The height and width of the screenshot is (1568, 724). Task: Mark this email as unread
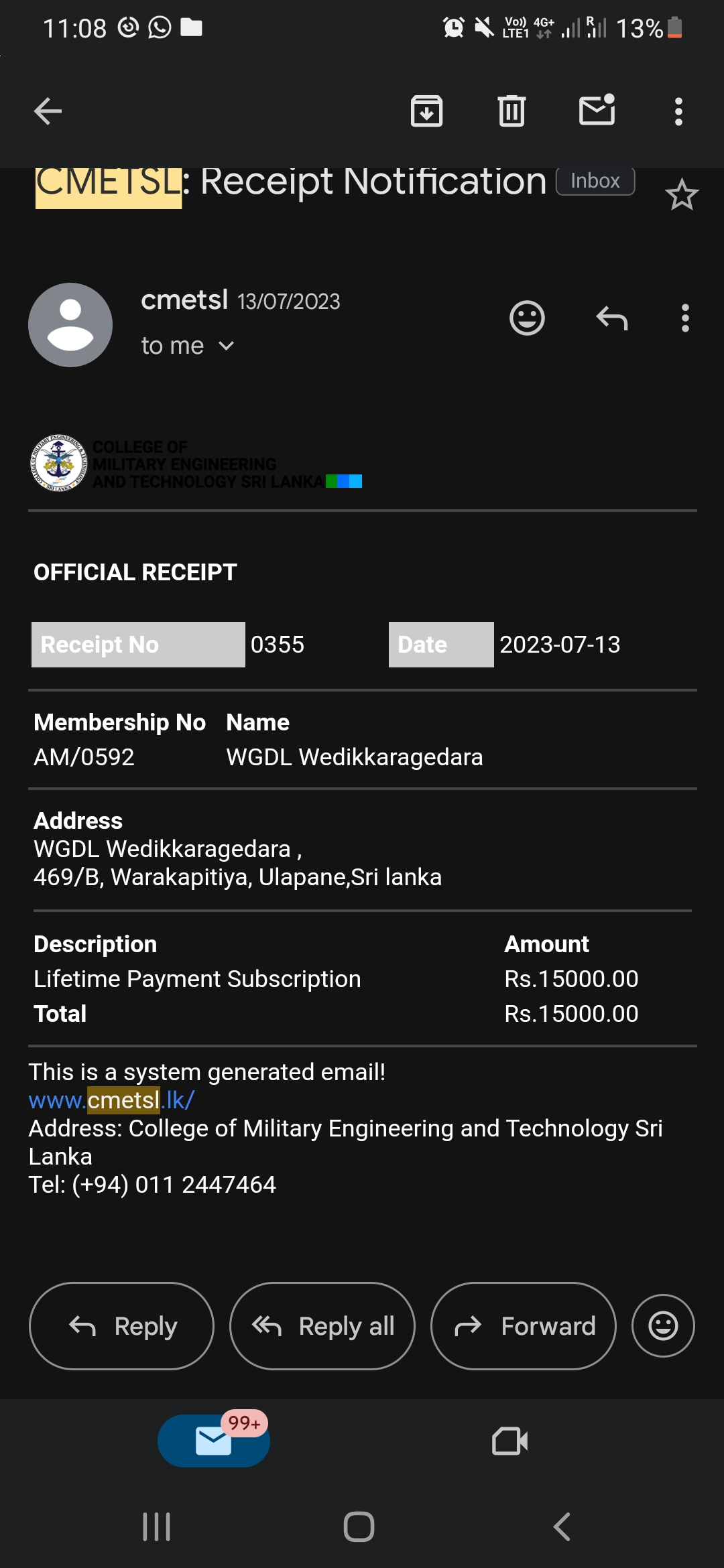pyautogui.click(x=597, y=110)
